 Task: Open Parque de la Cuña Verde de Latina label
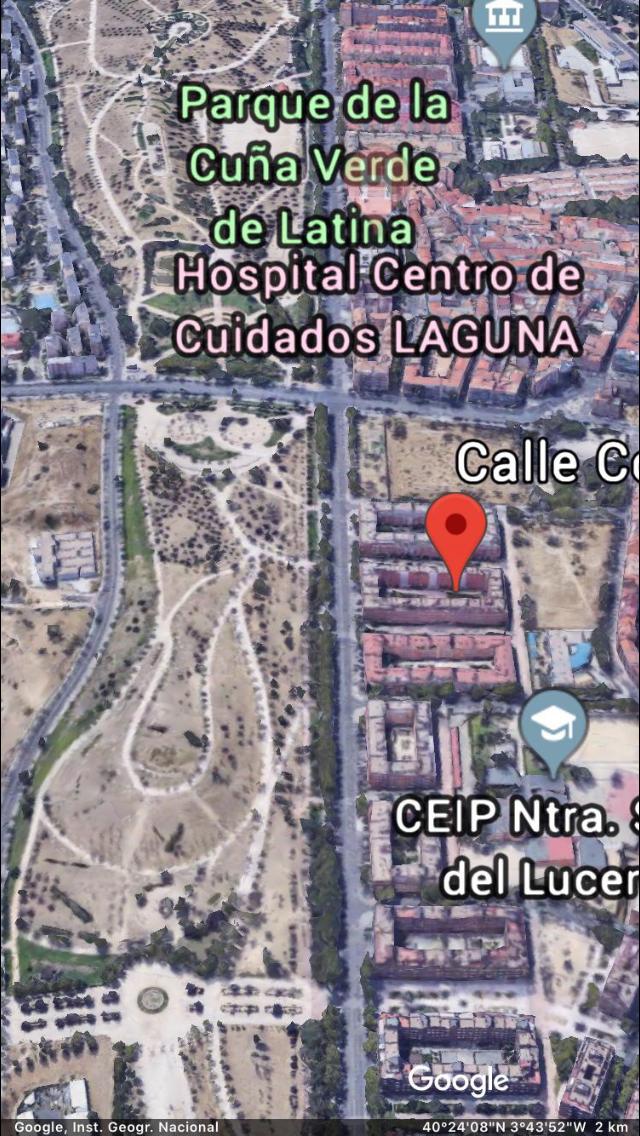coord(313,166)
